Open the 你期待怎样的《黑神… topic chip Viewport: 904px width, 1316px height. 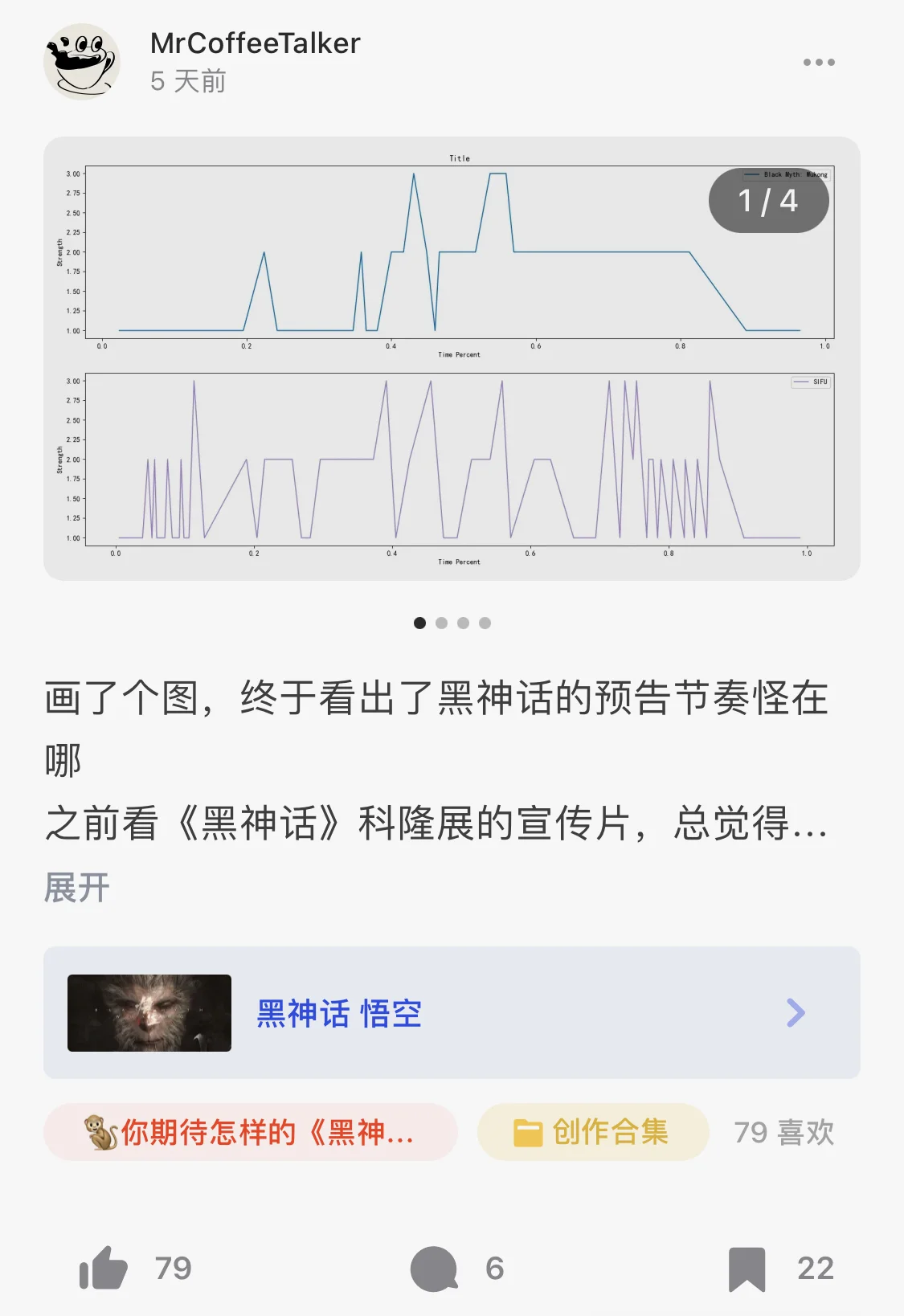click(251, 1132)
